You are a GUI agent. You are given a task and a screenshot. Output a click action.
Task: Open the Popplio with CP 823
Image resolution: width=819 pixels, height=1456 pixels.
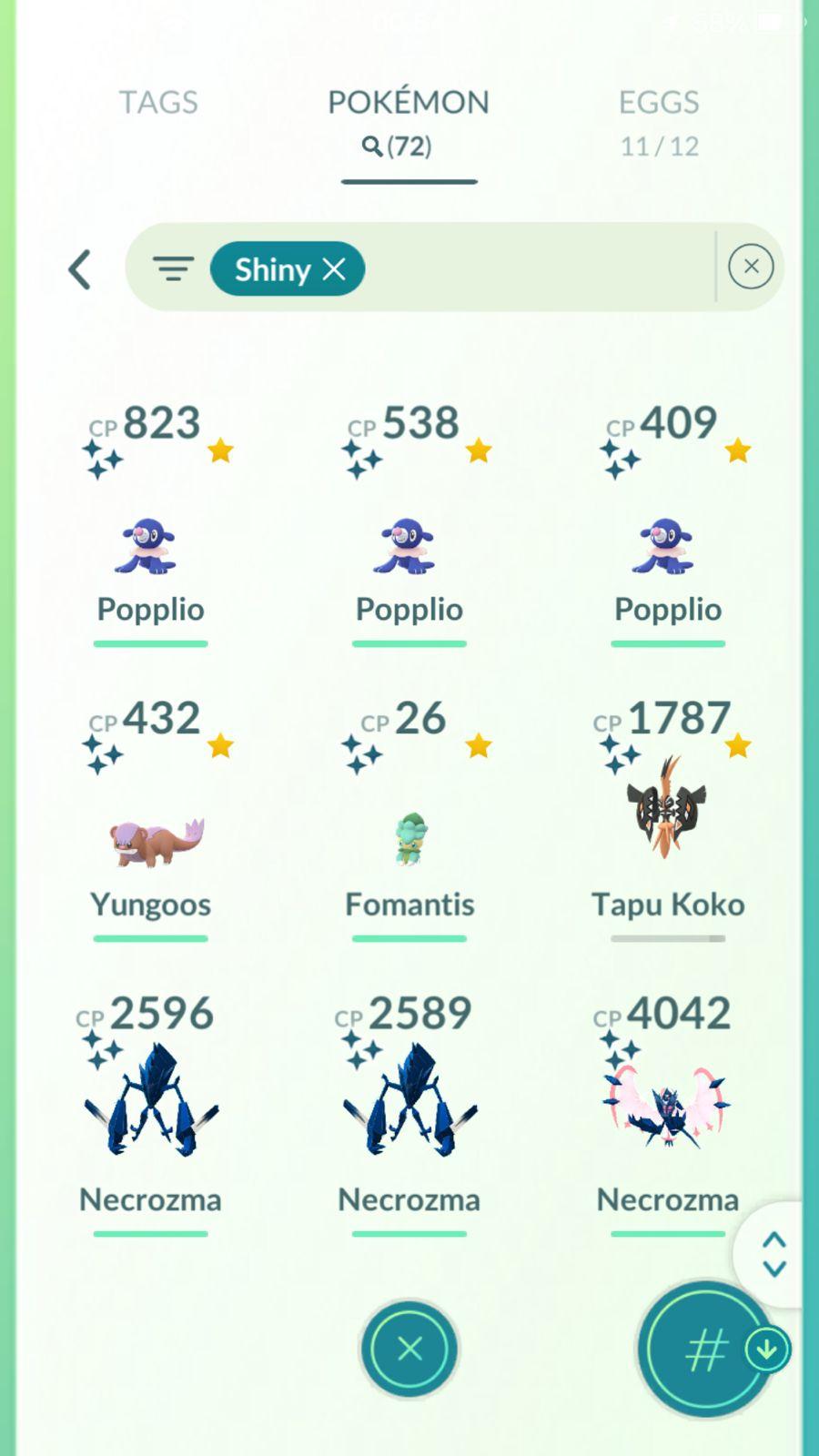tap(151, 546)
